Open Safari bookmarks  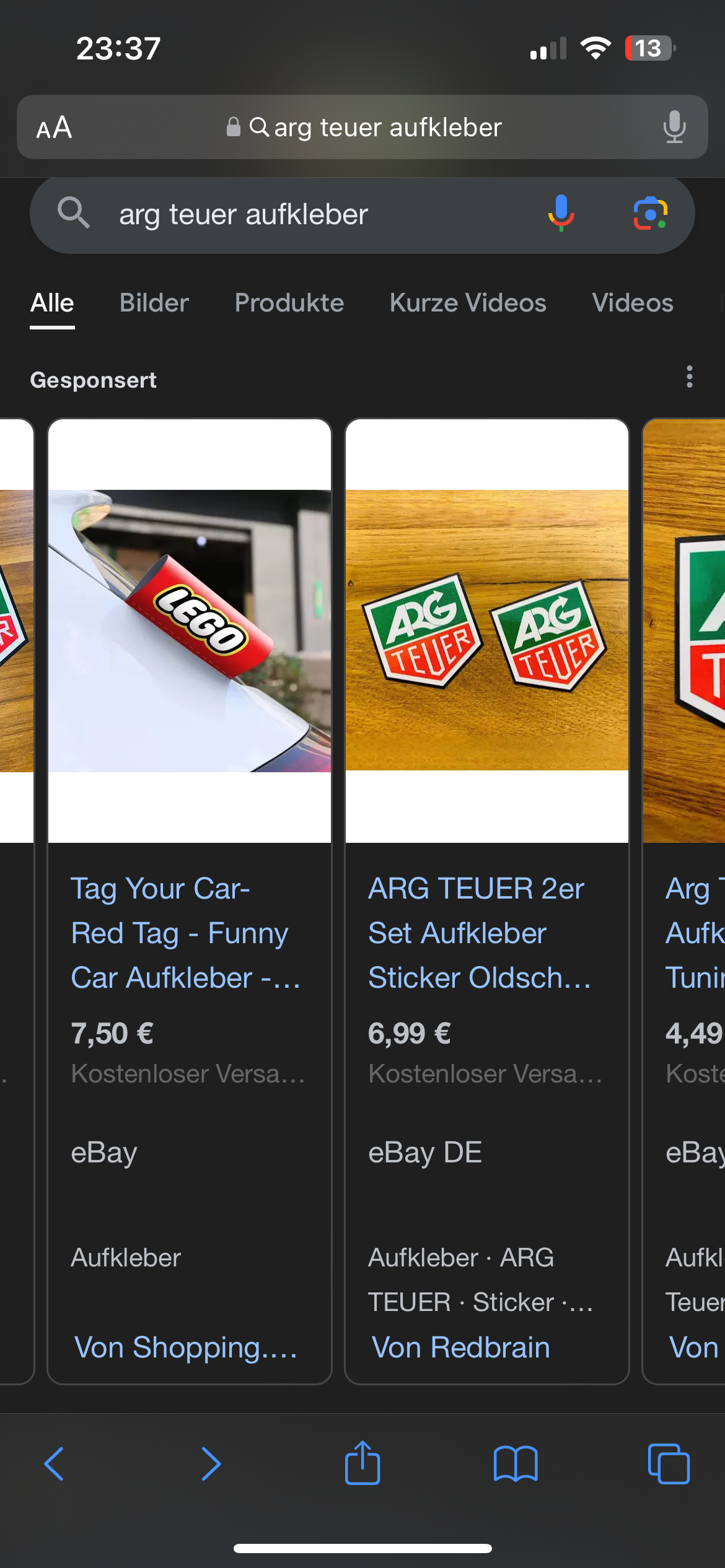516,1464
